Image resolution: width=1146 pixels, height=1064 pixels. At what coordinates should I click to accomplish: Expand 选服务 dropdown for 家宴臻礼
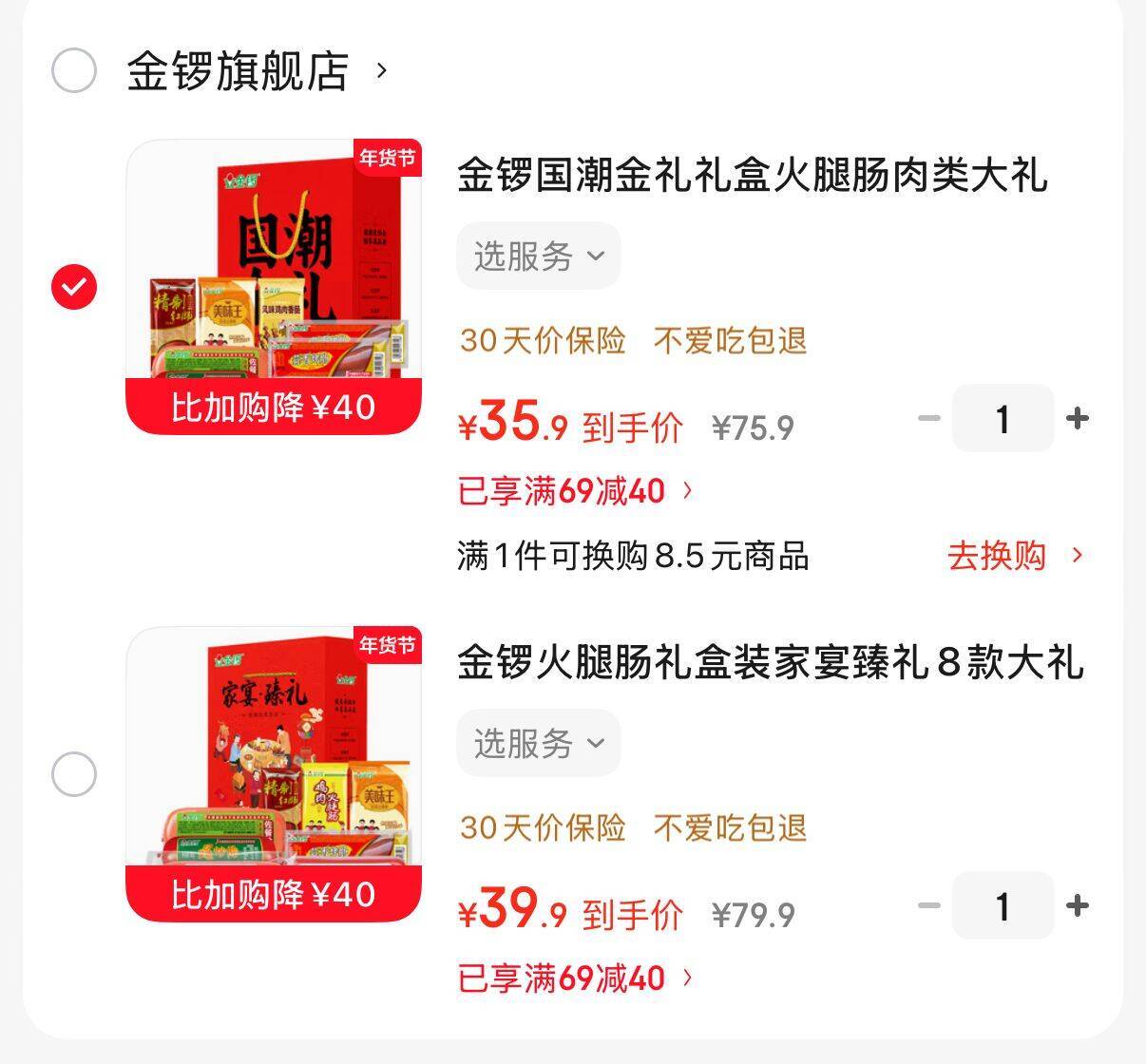point(539,743)
